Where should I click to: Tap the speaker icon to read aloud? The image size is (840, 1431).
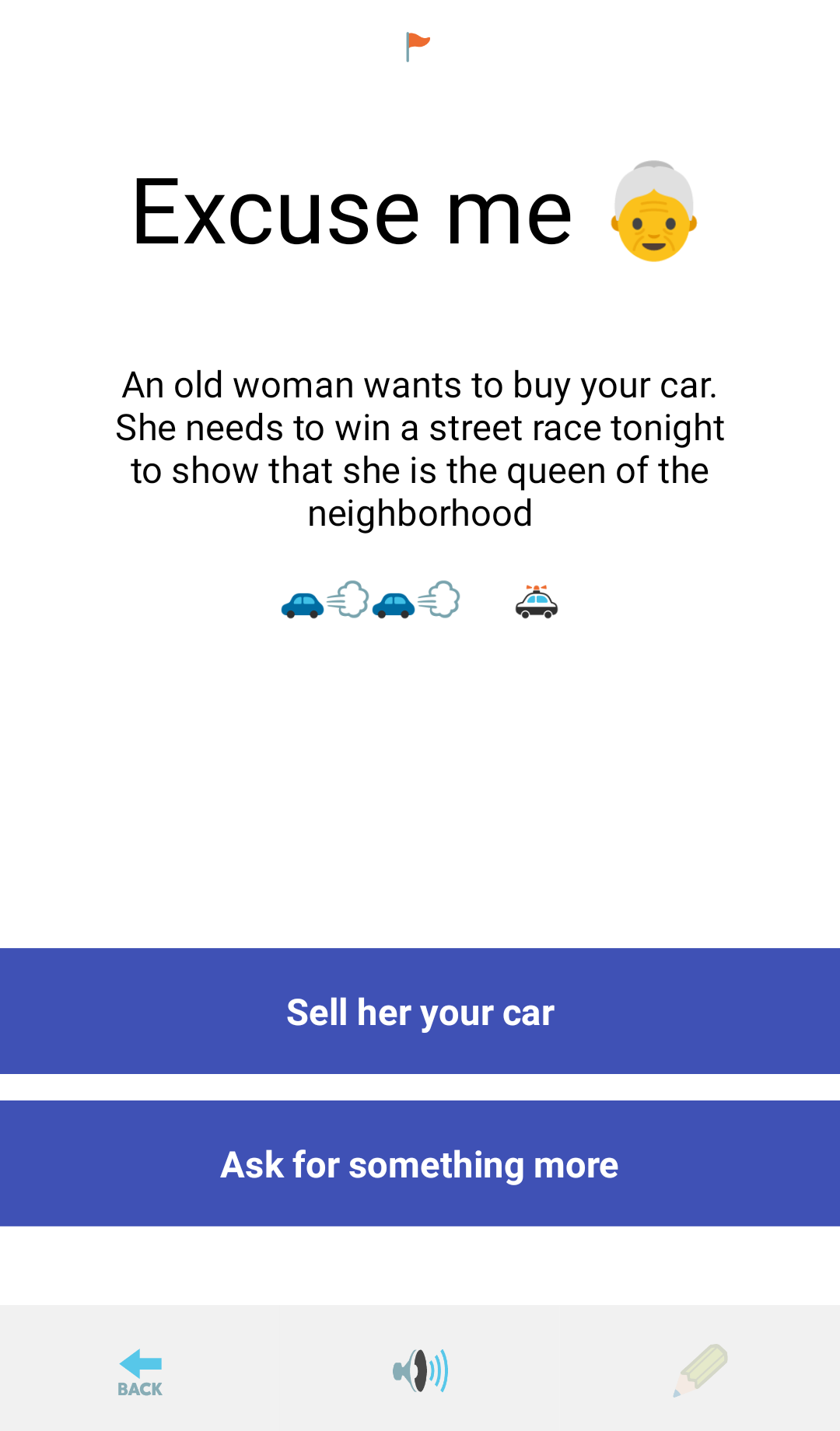pyautogui.click(x=420, y=1370)
